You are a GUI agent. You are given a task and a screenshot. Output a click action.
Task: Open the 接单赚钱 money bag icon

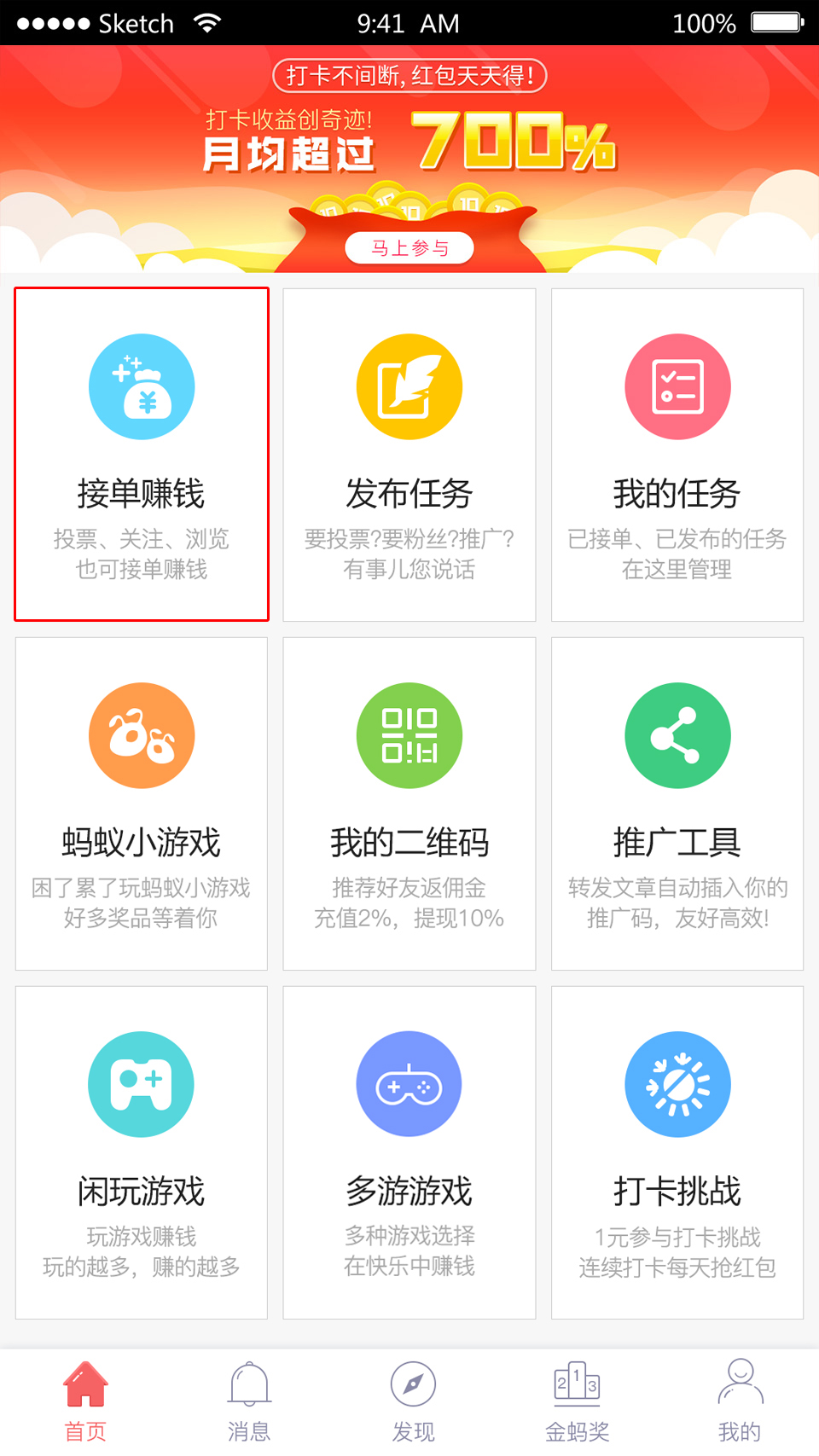142,386
